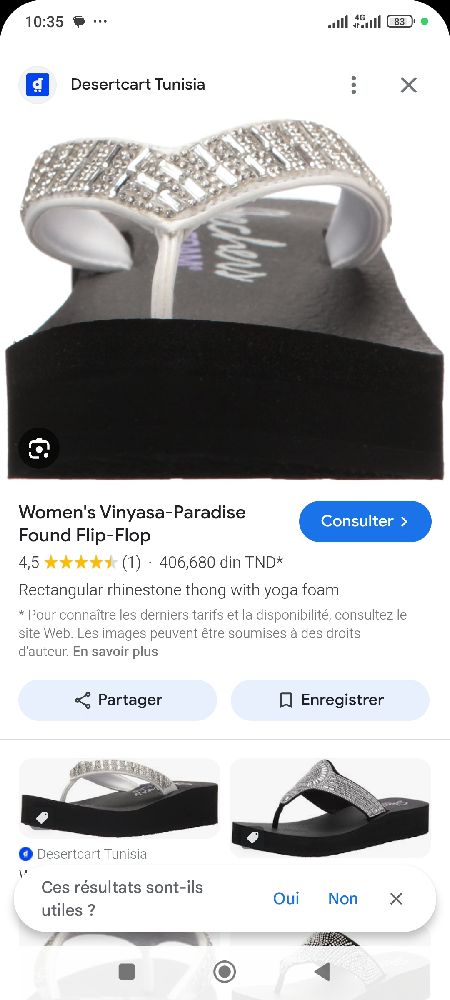Answer Non to the results feedback

(343, 899)
